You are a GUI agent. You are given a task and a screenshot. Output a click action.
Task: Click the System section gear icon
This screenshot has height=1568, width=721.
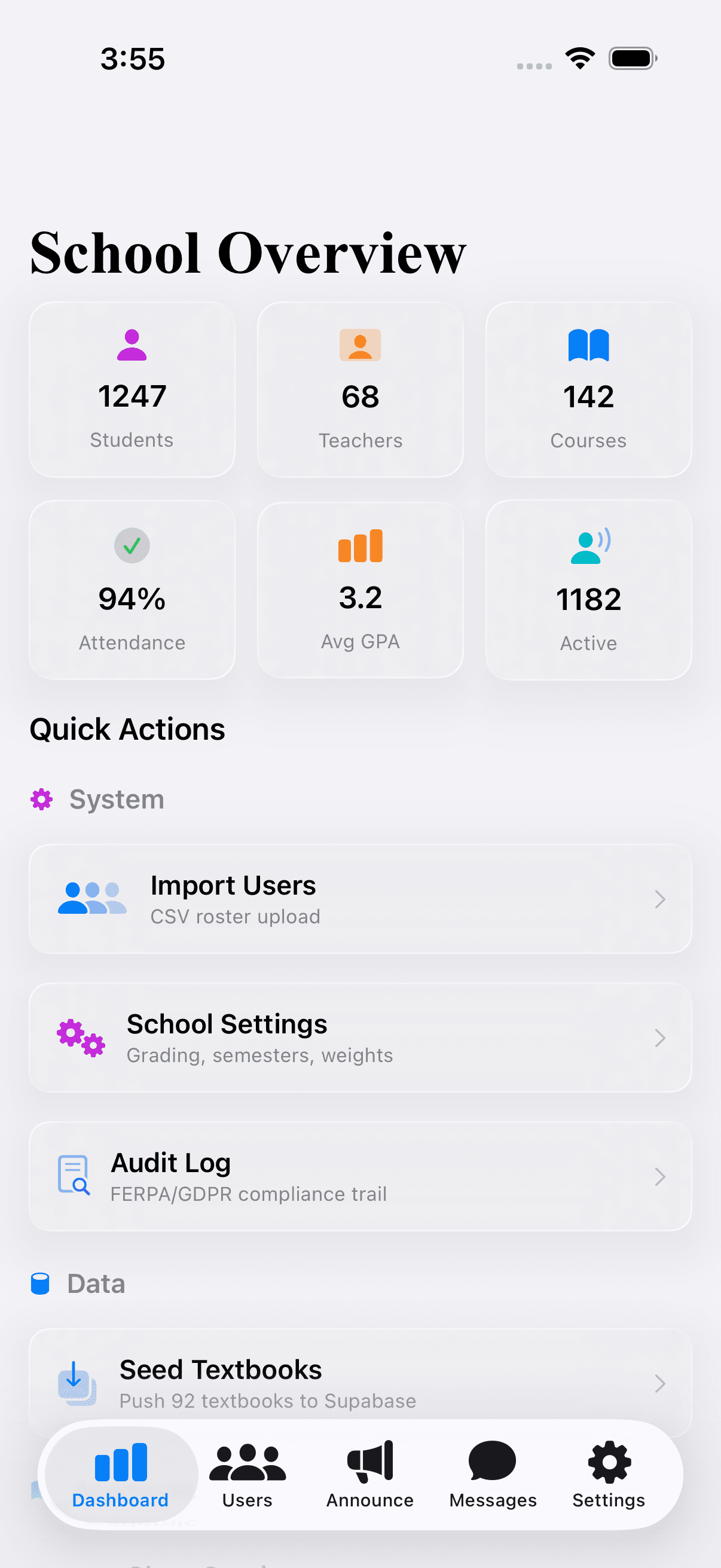click(x=41, y=799)
